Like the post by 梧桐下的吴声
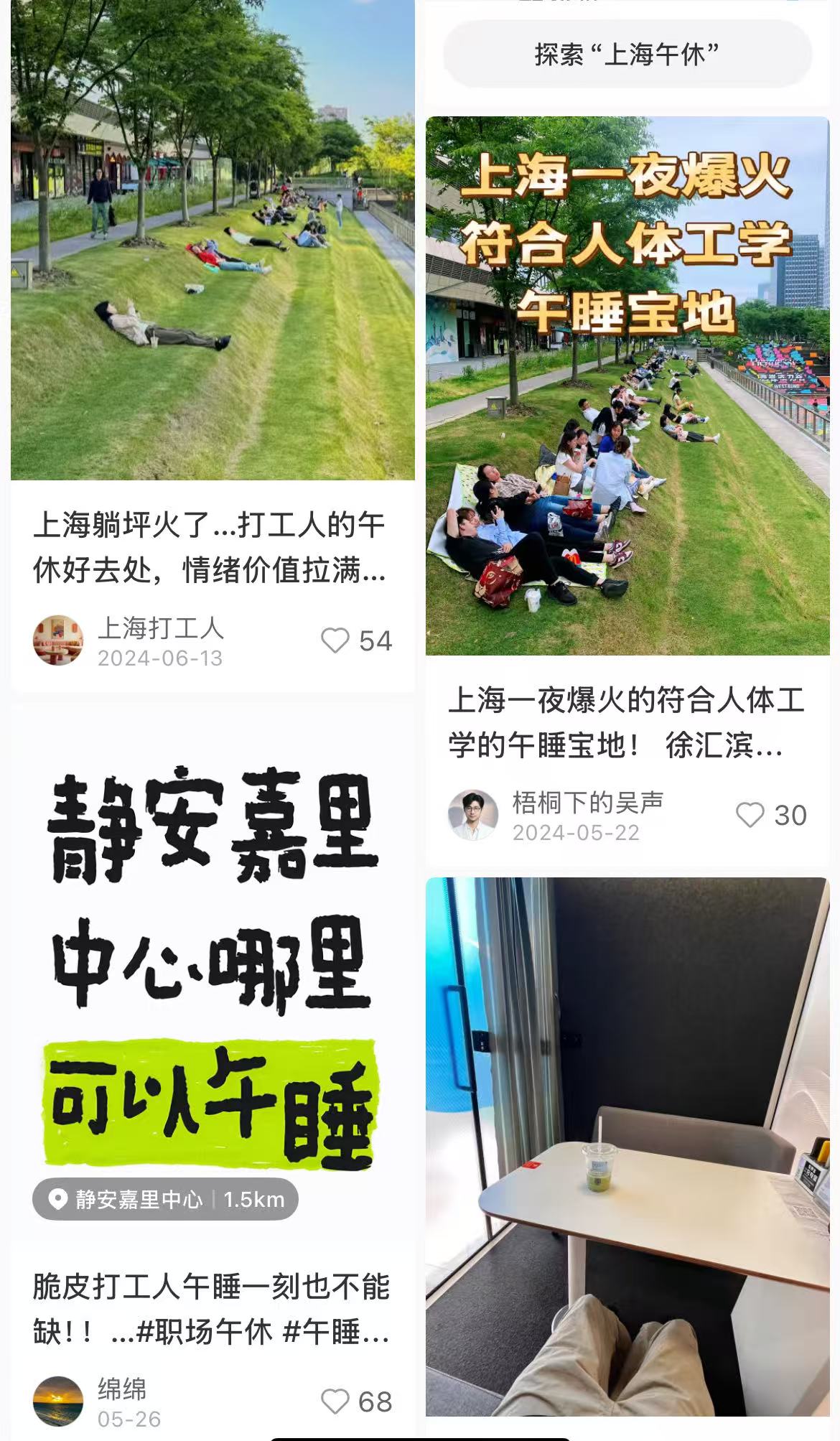 (750, 815)
